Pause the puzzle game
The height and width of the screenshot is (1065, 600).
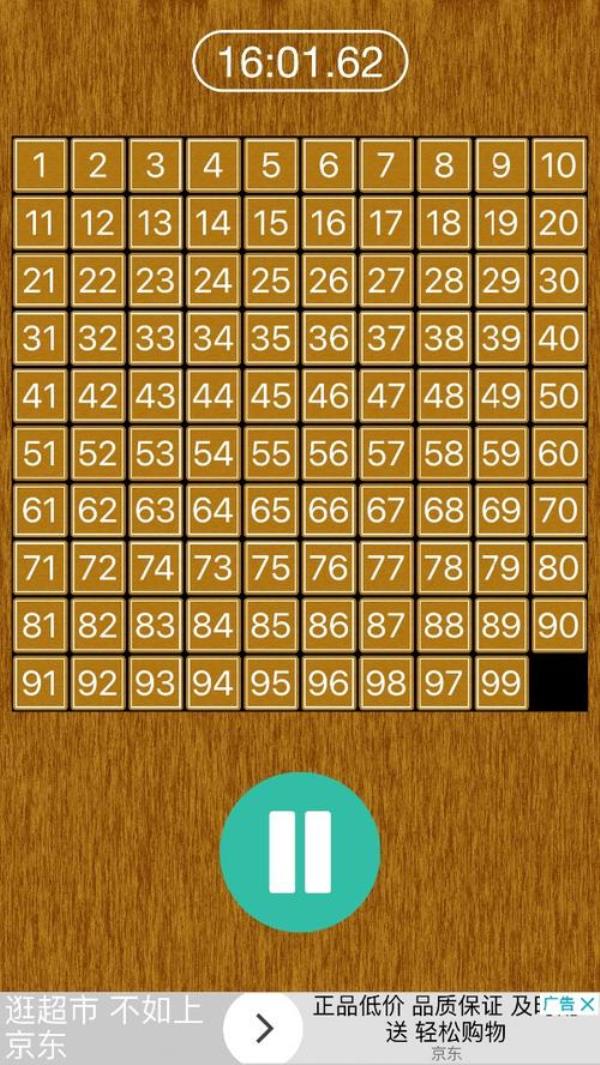point(300,851)
